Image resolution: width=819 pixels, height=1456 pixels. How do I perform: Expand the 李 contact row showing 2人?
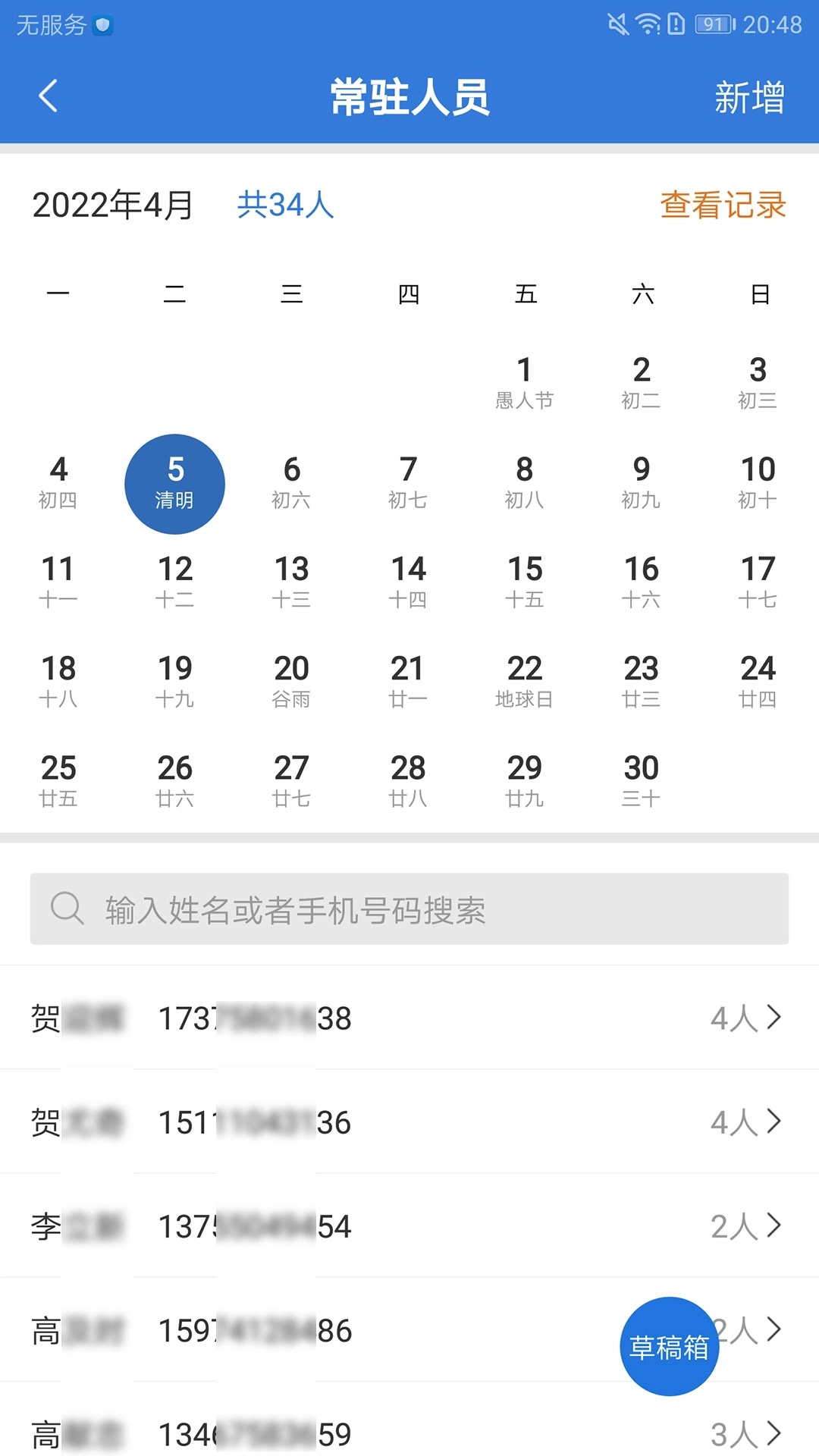[409, 1224]
